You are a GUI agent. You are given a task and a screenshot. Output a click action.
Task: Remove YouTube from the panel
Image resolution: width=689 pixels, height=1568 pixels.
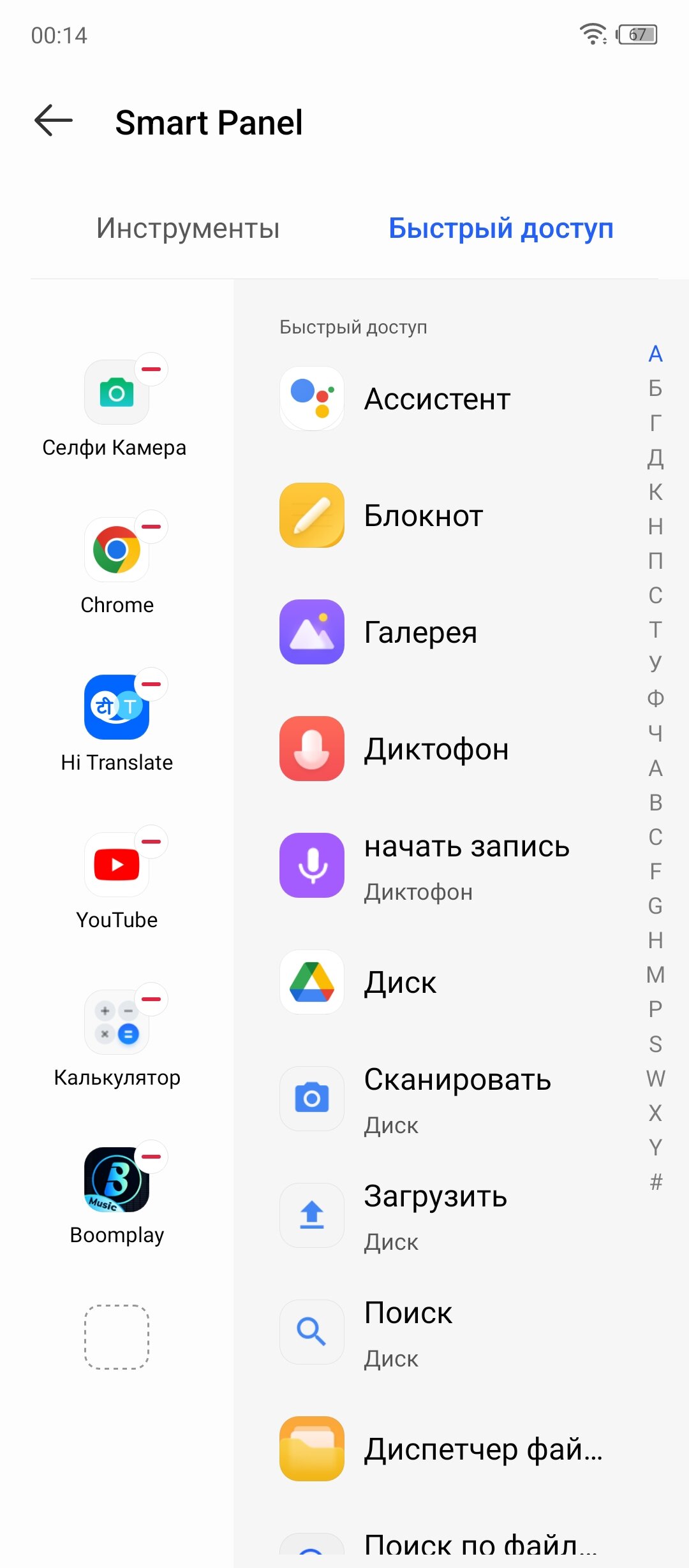151,842
